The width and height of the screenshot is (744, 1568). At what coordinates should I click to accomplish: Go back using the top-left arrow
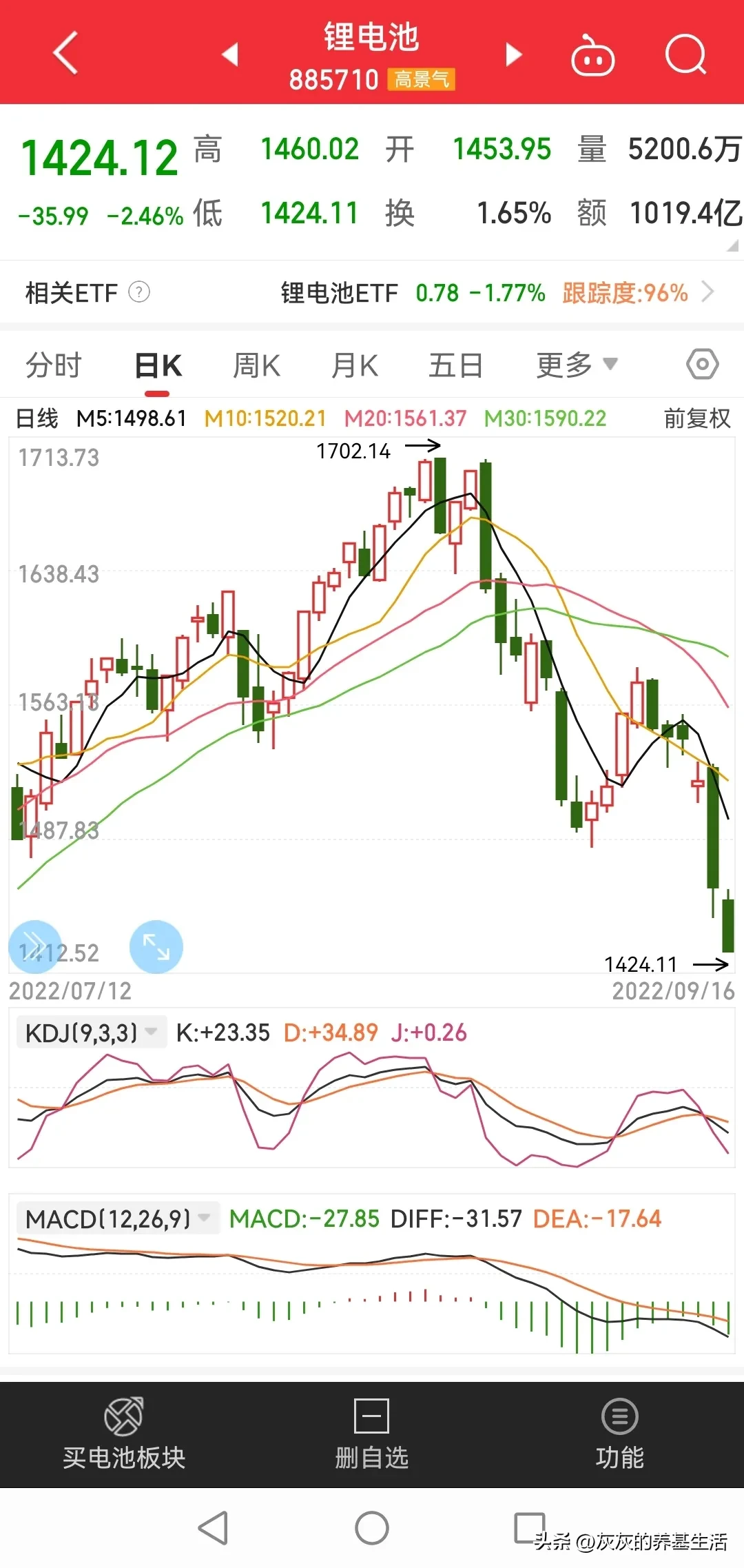point(65,53)
